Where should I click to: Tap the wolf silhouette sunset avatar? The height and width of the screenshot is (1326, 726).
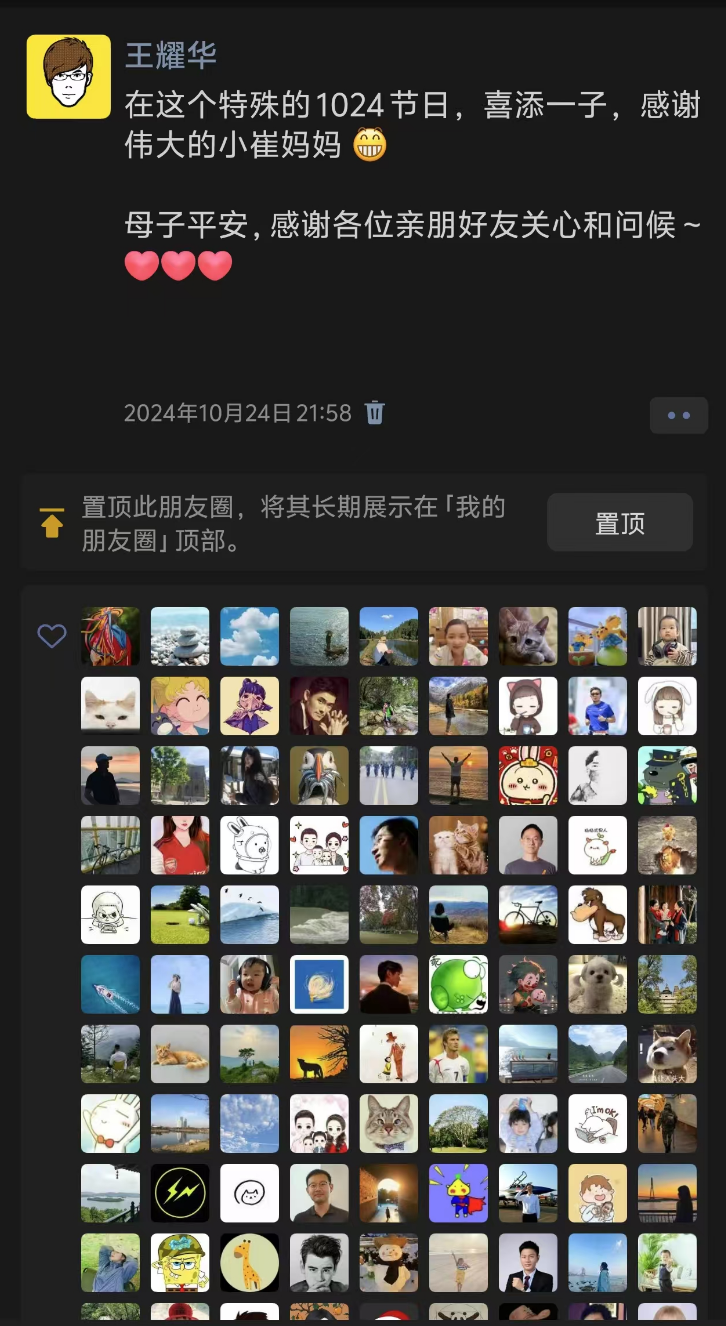pyautogui.click(x=319, y=1054)
